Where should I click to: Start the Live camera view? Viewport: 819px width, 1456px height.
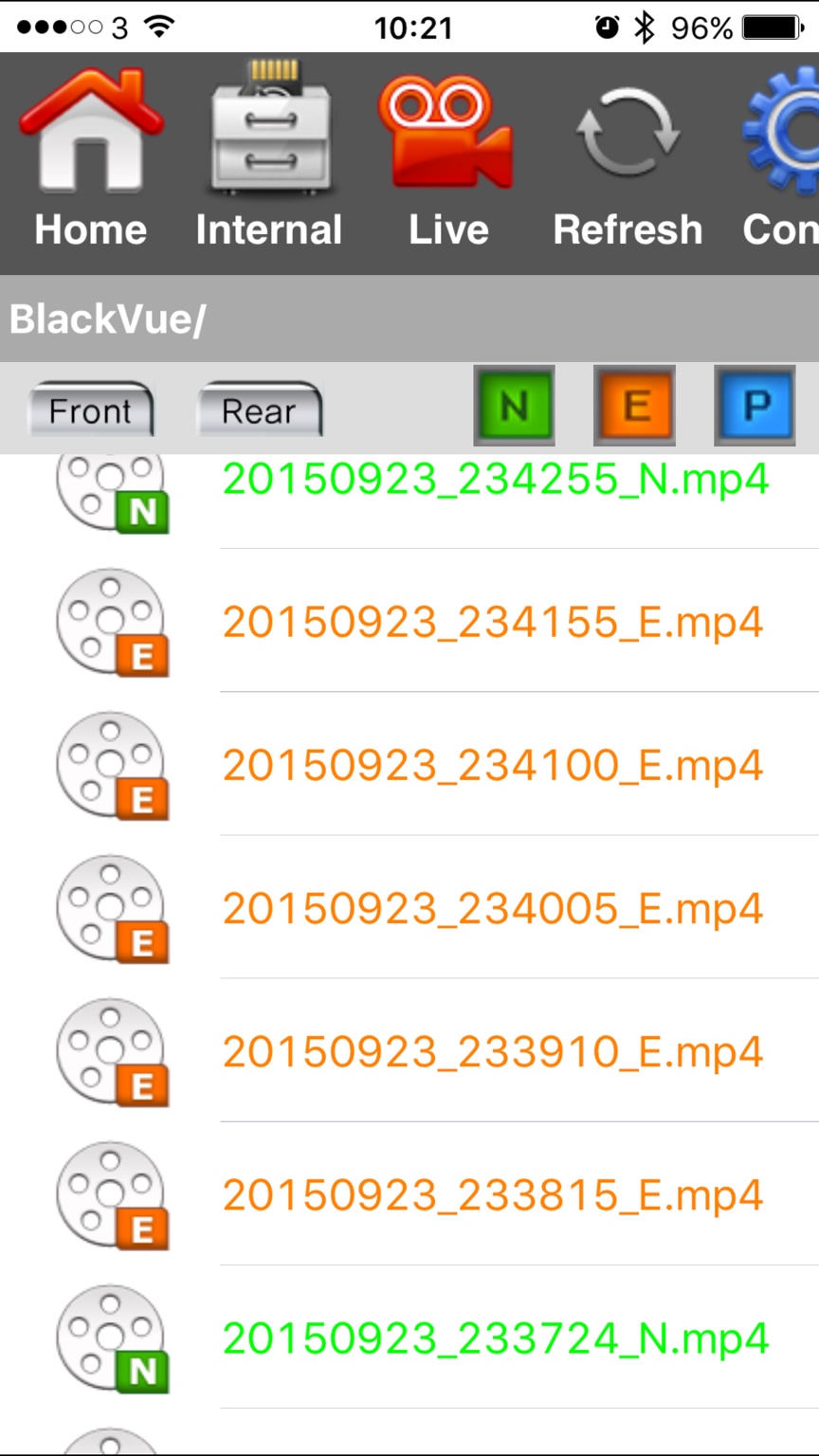pos(447,163)
